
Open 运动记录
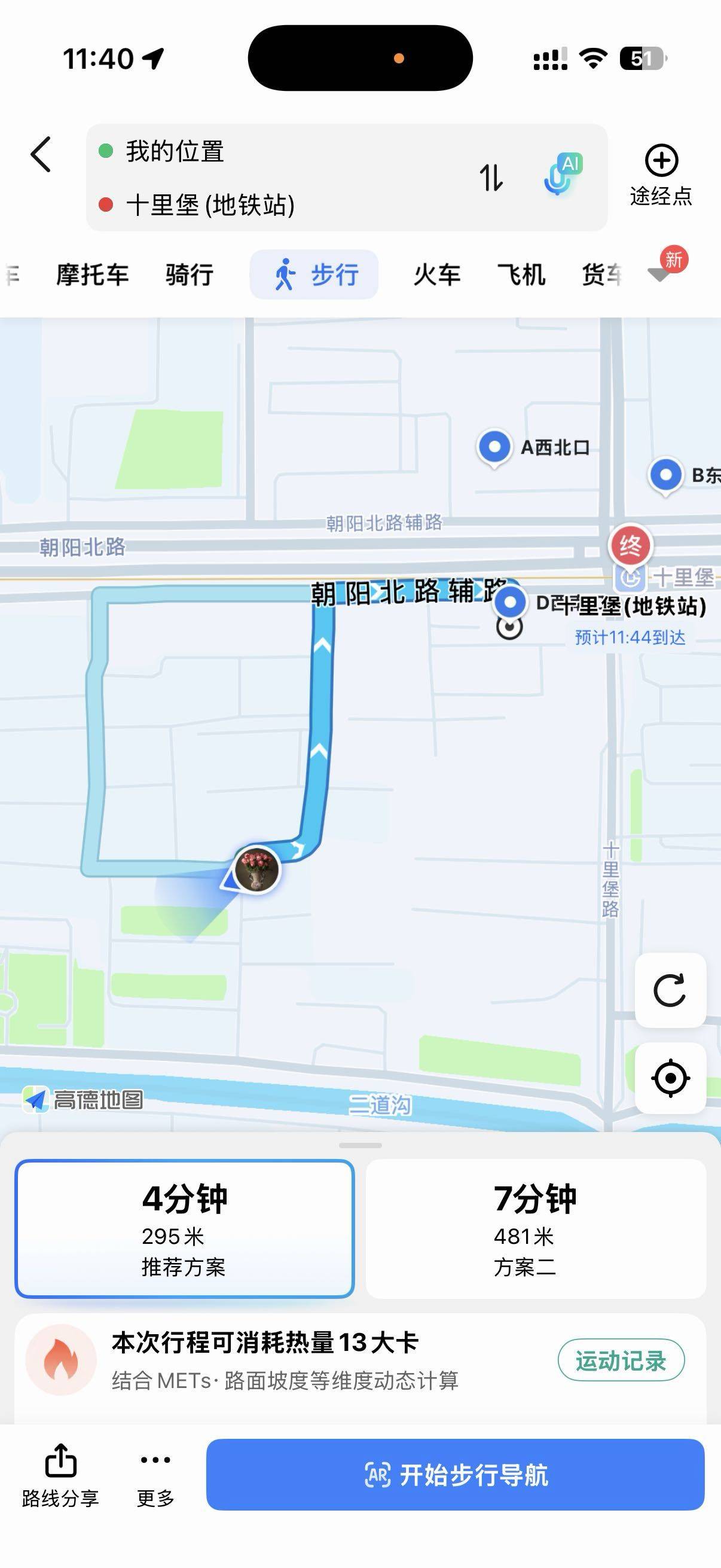point(621,1360)
